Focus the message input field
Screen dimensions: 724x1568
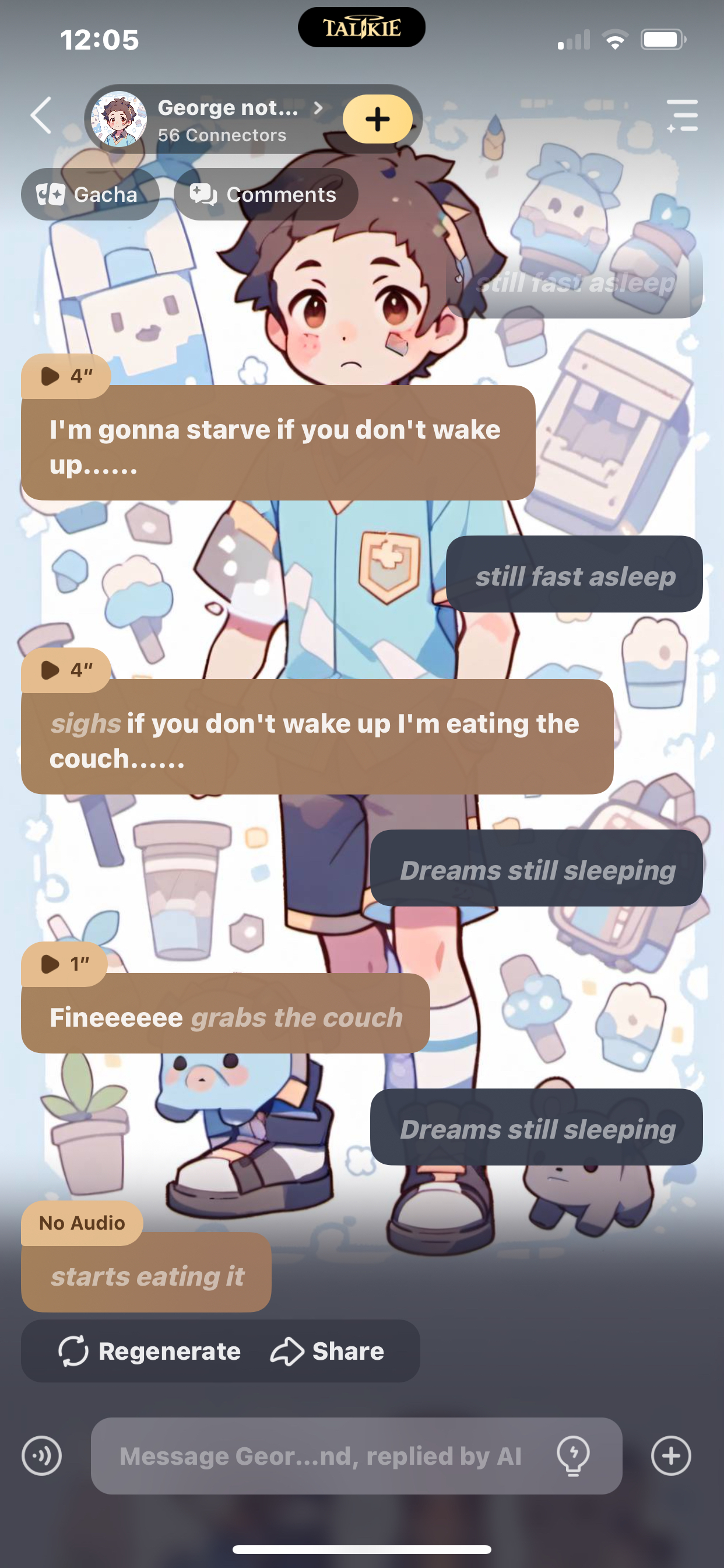tap(321, 1456)
